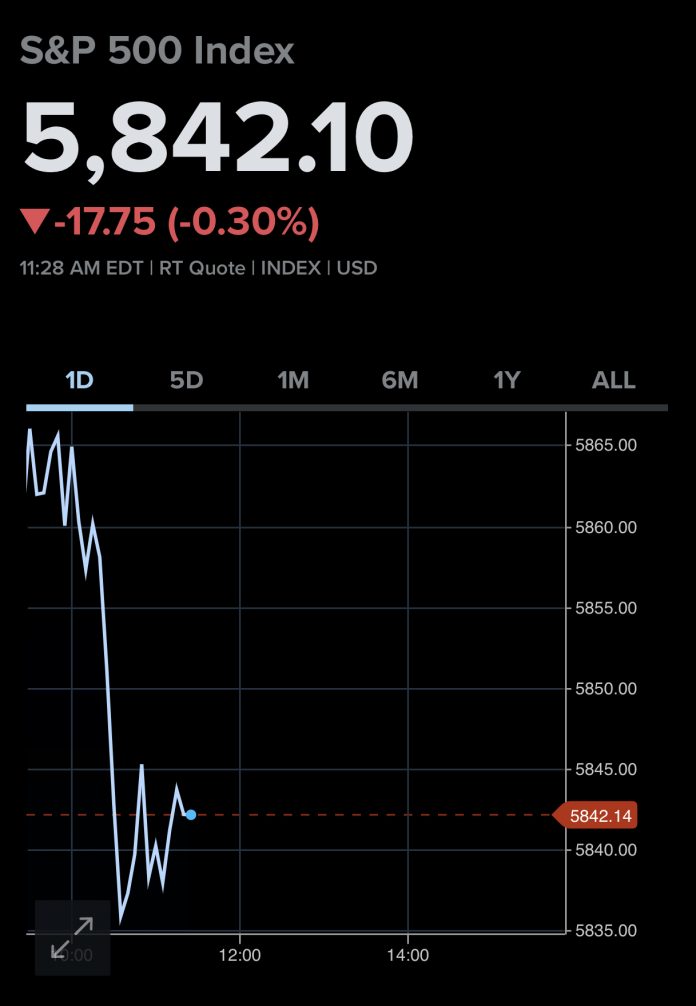The image size is (696, 1006).
Task: Show the 1M chart range
Action: (293, 381)
